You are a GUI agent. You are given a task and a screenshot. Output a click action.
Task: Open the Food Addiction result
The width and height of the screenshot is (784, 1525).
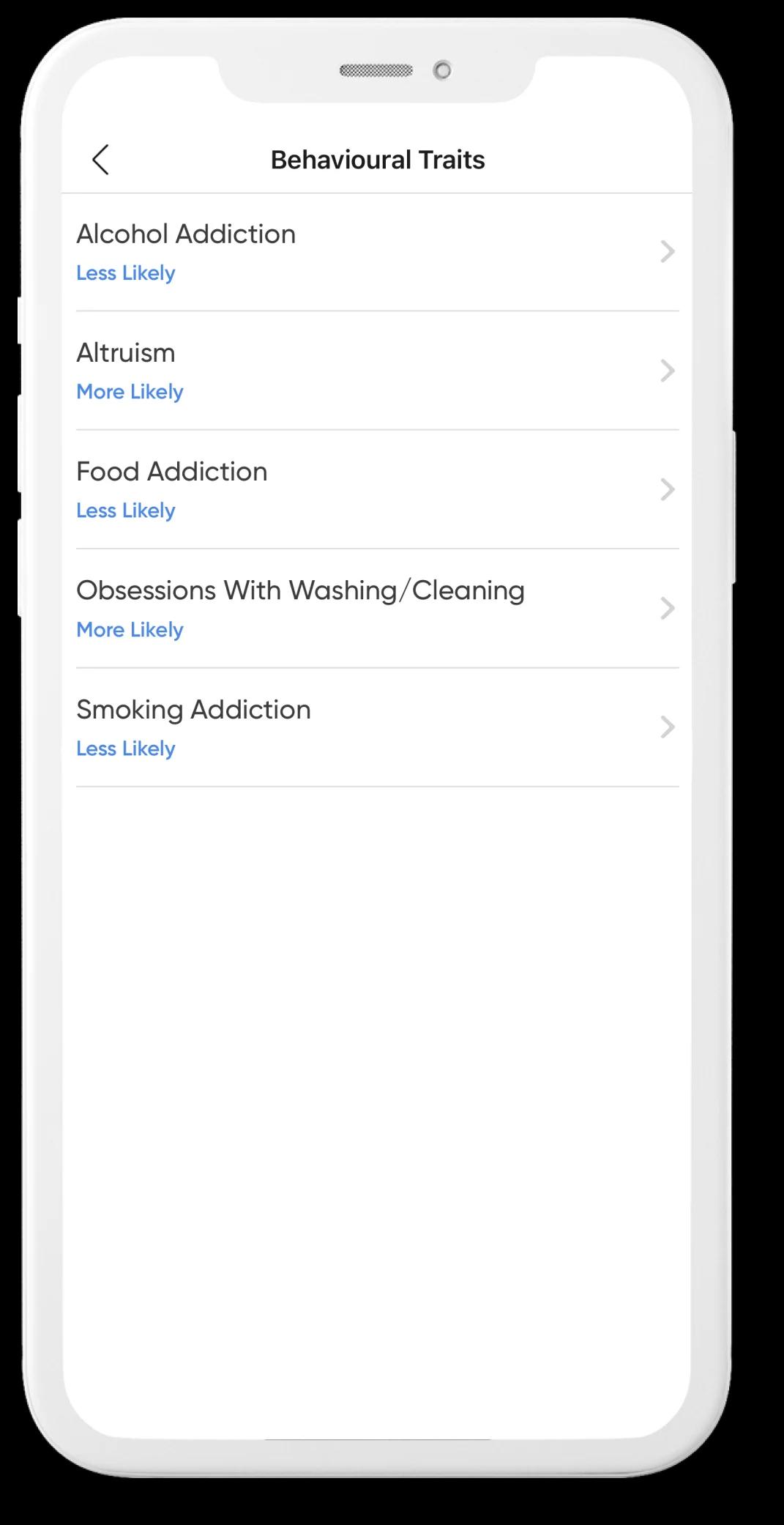(377, 490)
